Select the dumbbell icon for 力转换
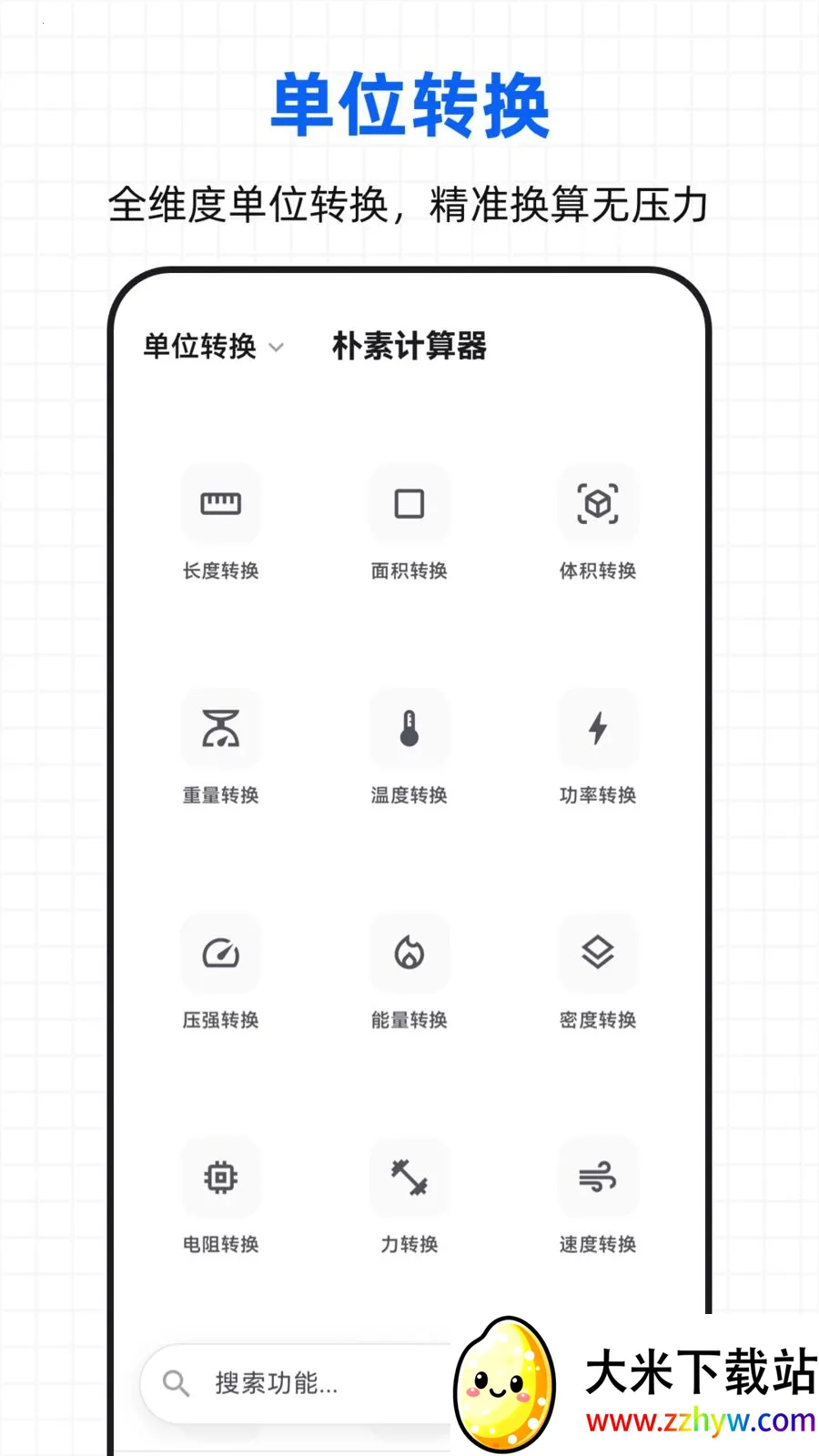 coord(409,1177)
